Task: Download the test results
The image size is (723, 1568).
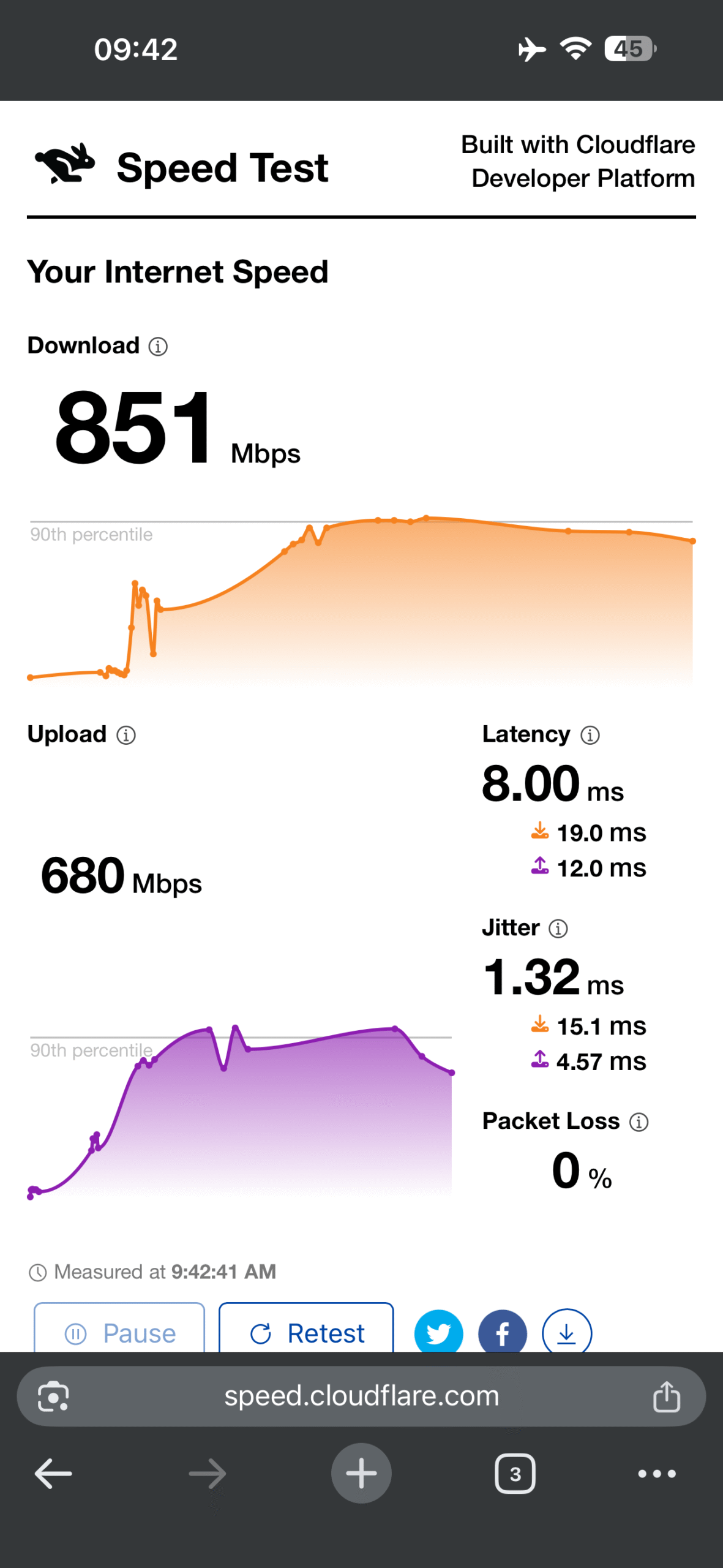Action: click(567, 1332)
